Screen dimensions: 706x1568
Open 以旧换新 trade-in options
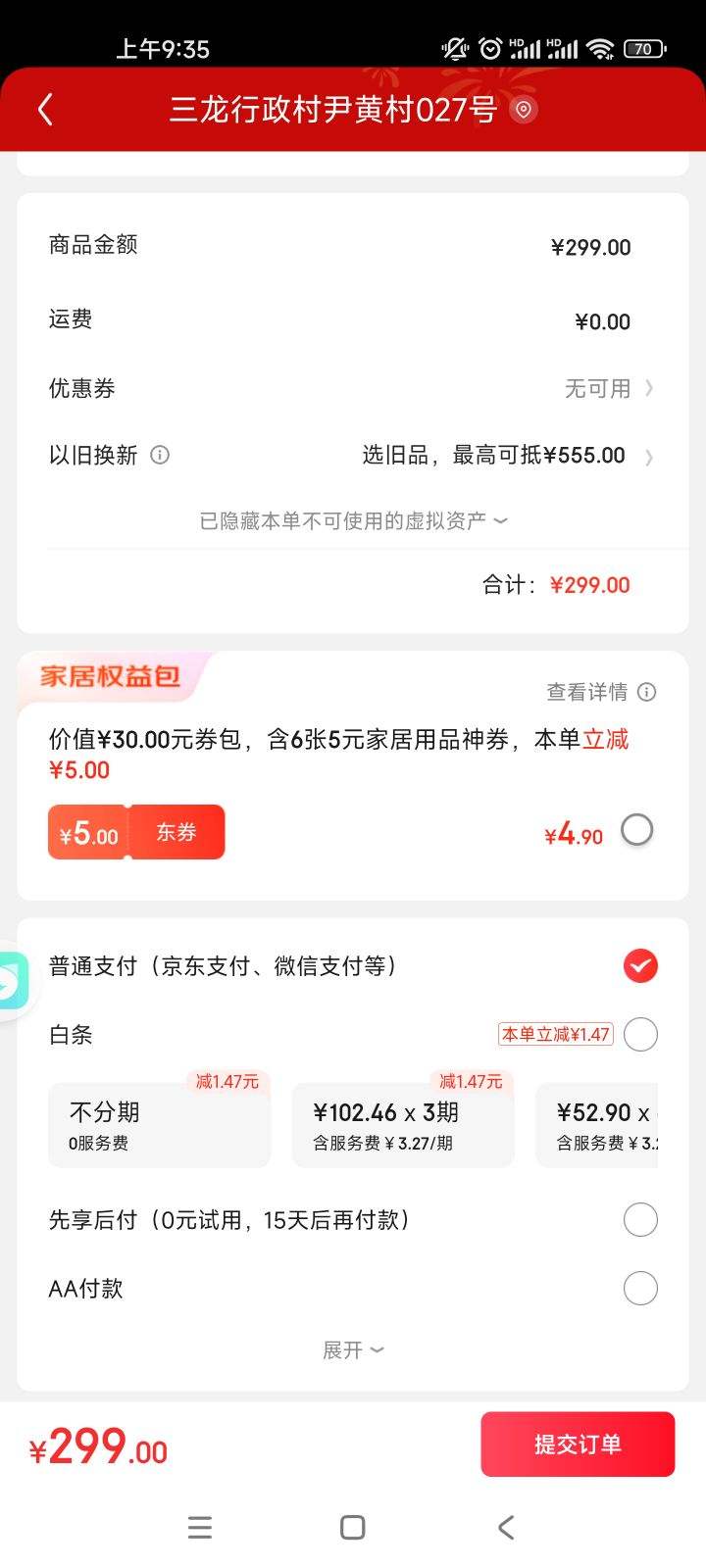click(x=353, y=455)
